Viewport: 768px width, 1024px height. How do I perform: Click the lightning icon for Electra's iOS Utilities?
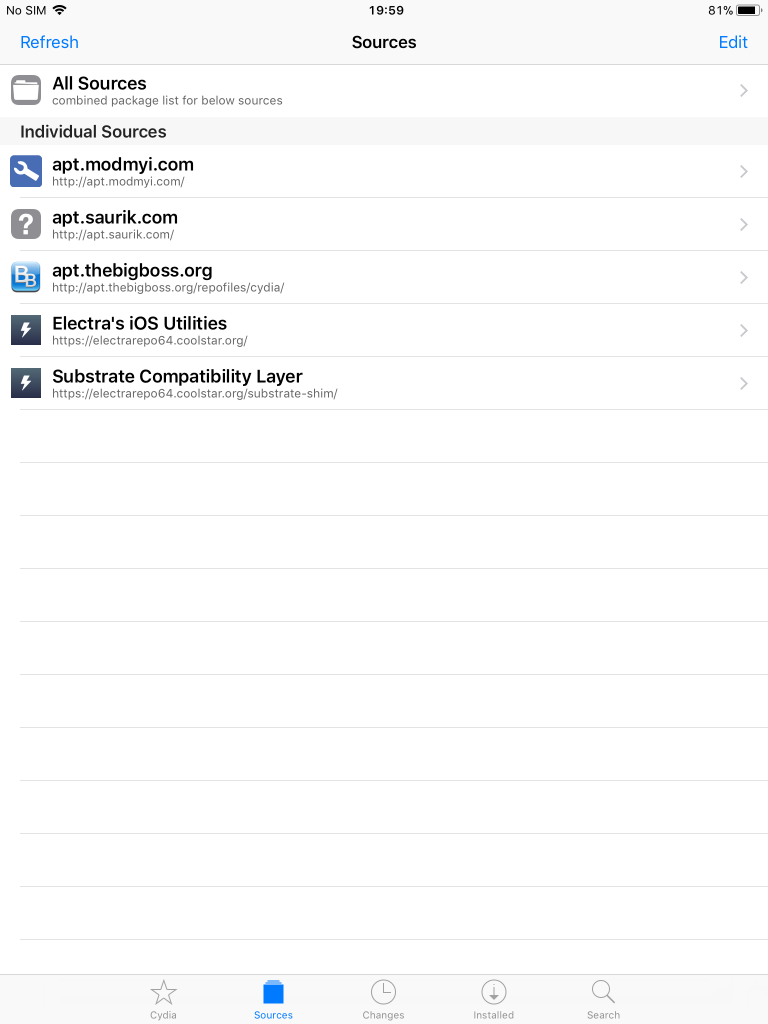26,330
